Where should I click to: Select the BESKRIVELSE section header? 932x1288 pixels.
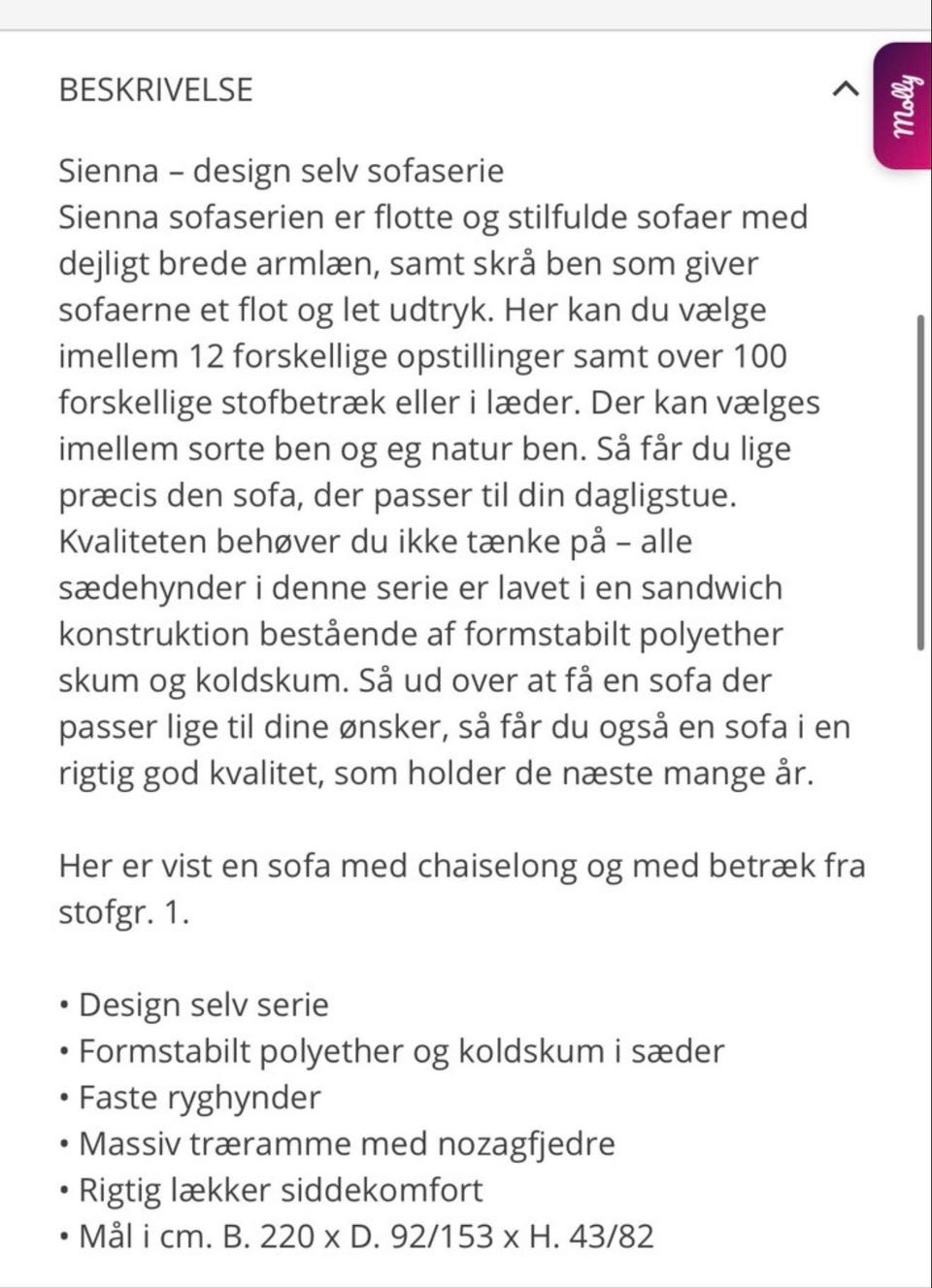156,89
